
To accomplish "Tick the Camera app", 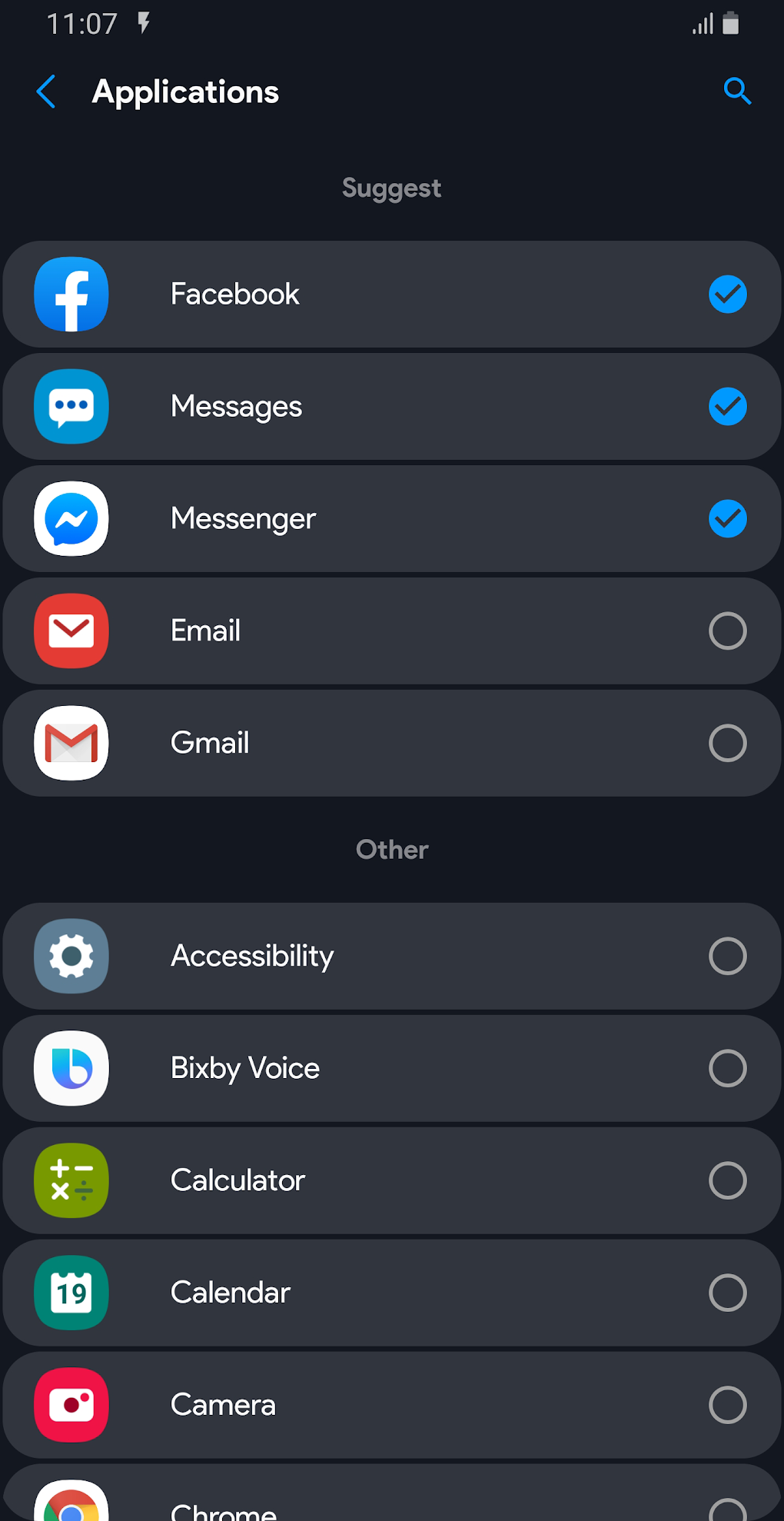I will (727, 1406).
